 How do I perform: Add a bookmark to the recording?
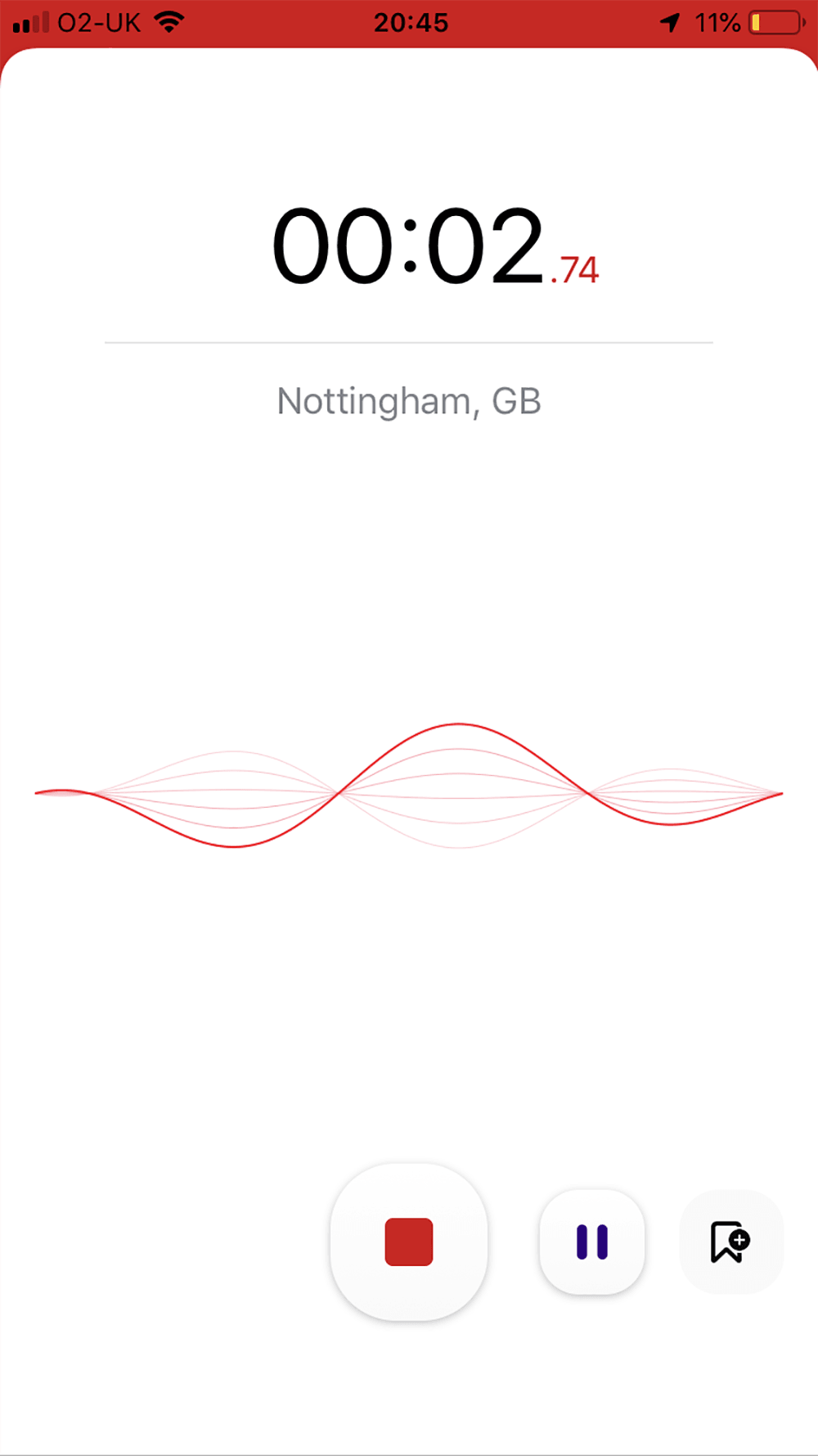[730, 1242]
